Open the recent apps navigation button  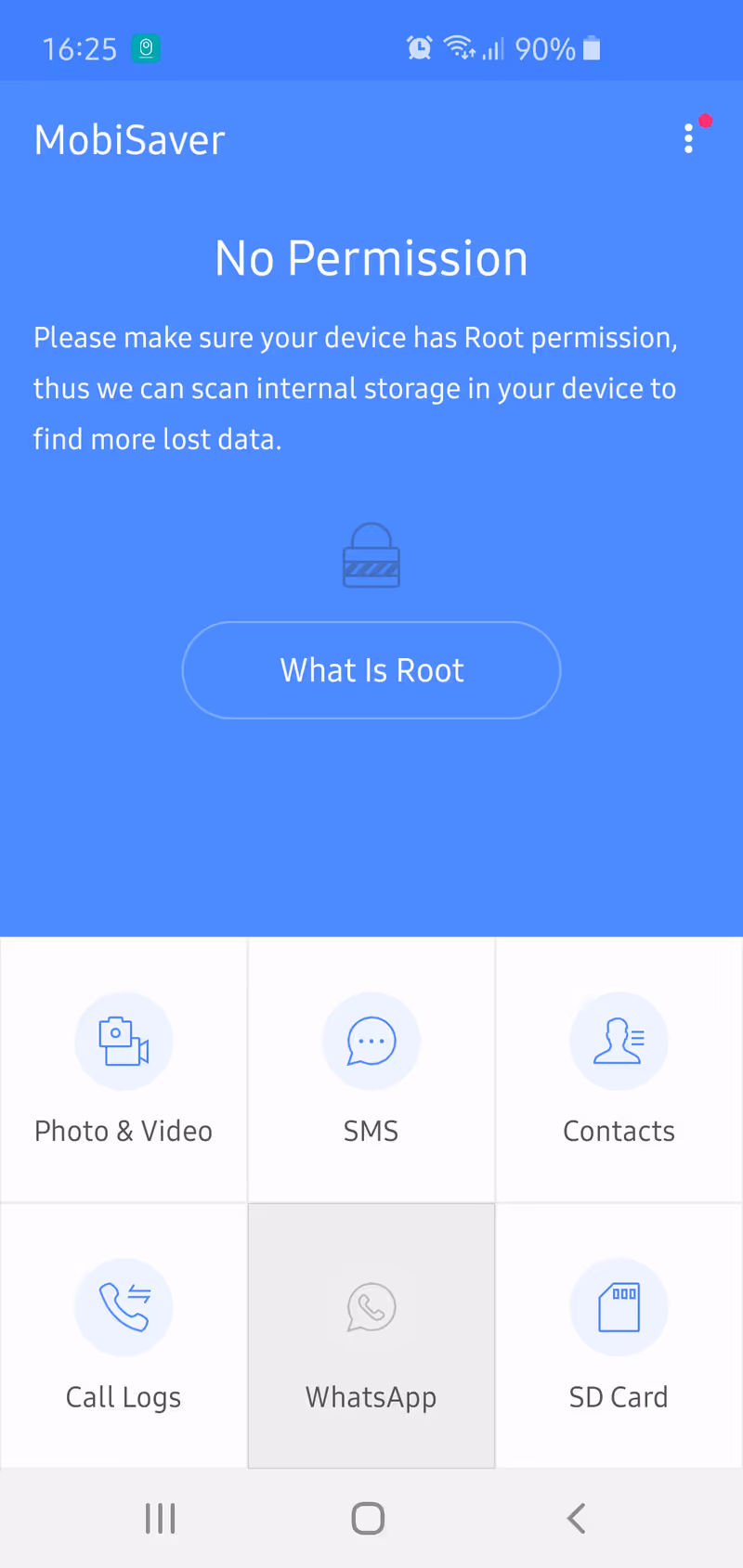click(160, 1519)
